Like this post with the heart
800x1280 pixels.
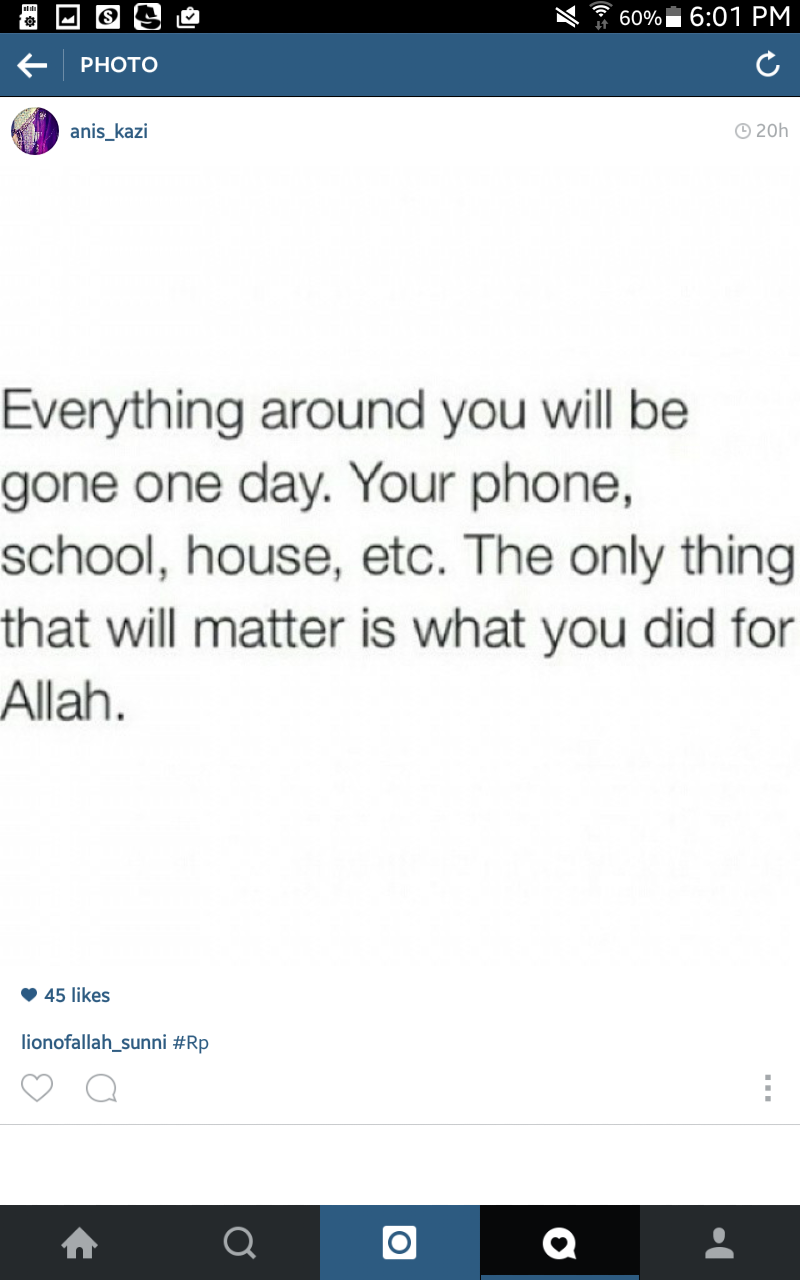pos(37,1087)
